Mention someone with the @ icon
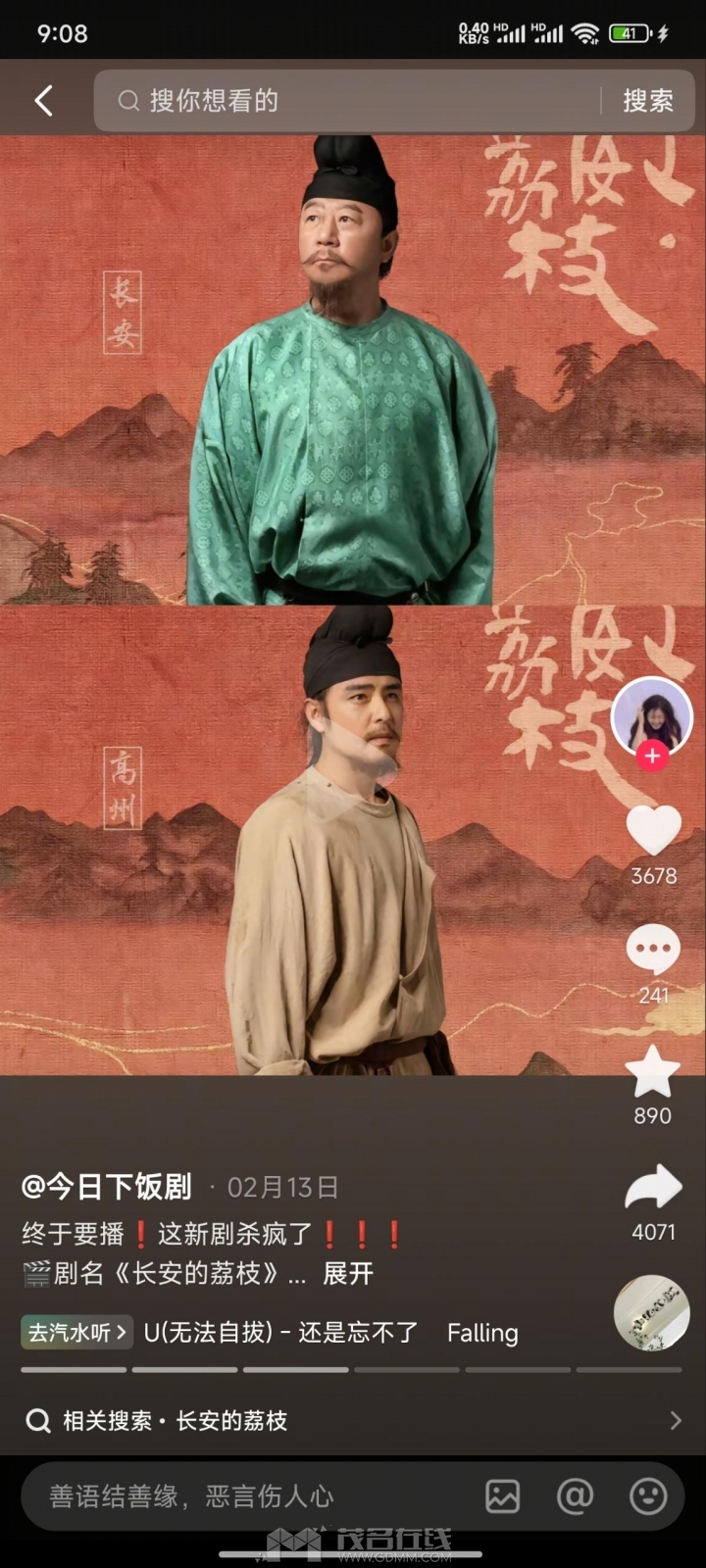Screen dimensions: 706x1568 (x=576, y=1496)
